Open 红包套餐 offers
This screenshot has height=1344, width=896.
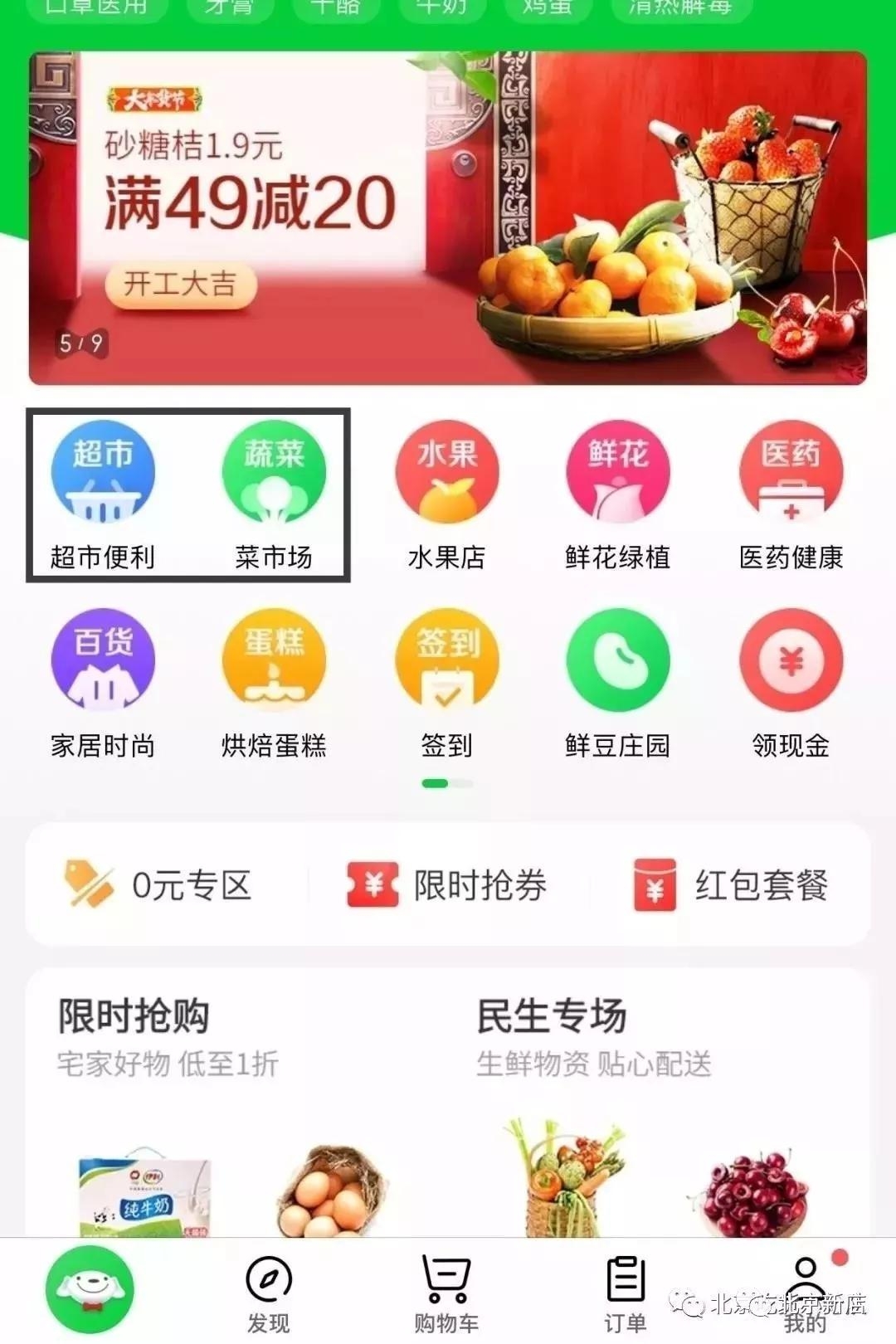732,884
